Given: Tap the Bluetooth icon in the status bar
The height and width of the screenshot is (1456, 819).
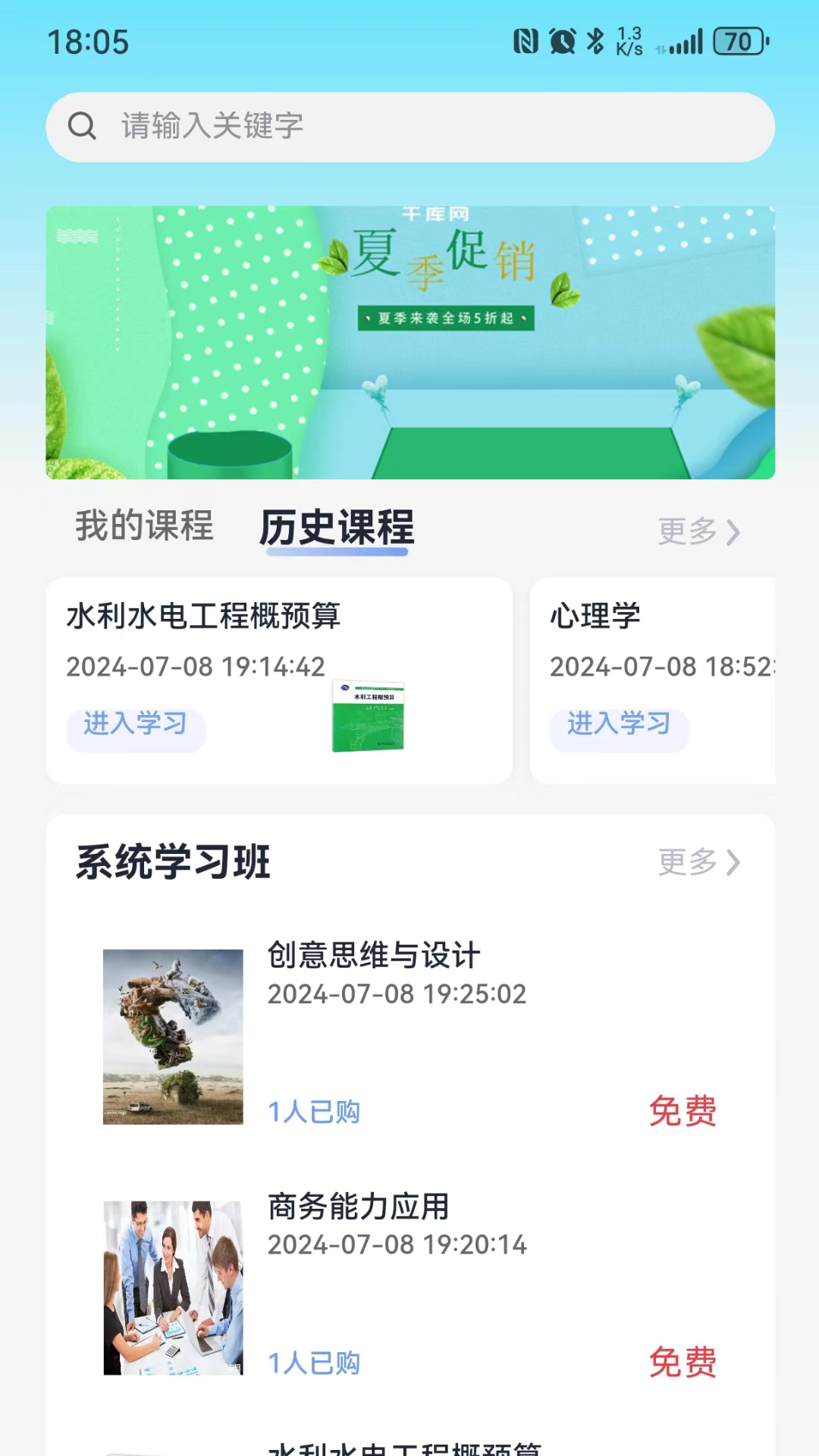Looking at the screenshot, I should click(595, 43).
